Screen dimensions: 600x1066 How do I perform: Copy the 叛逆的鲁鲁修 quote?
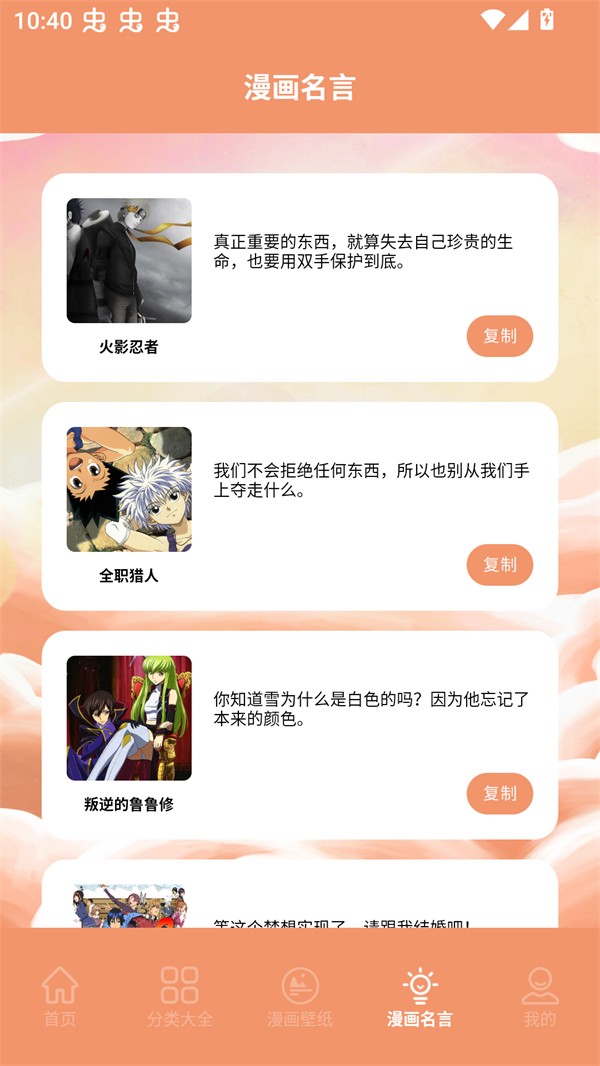pos(499,794)
